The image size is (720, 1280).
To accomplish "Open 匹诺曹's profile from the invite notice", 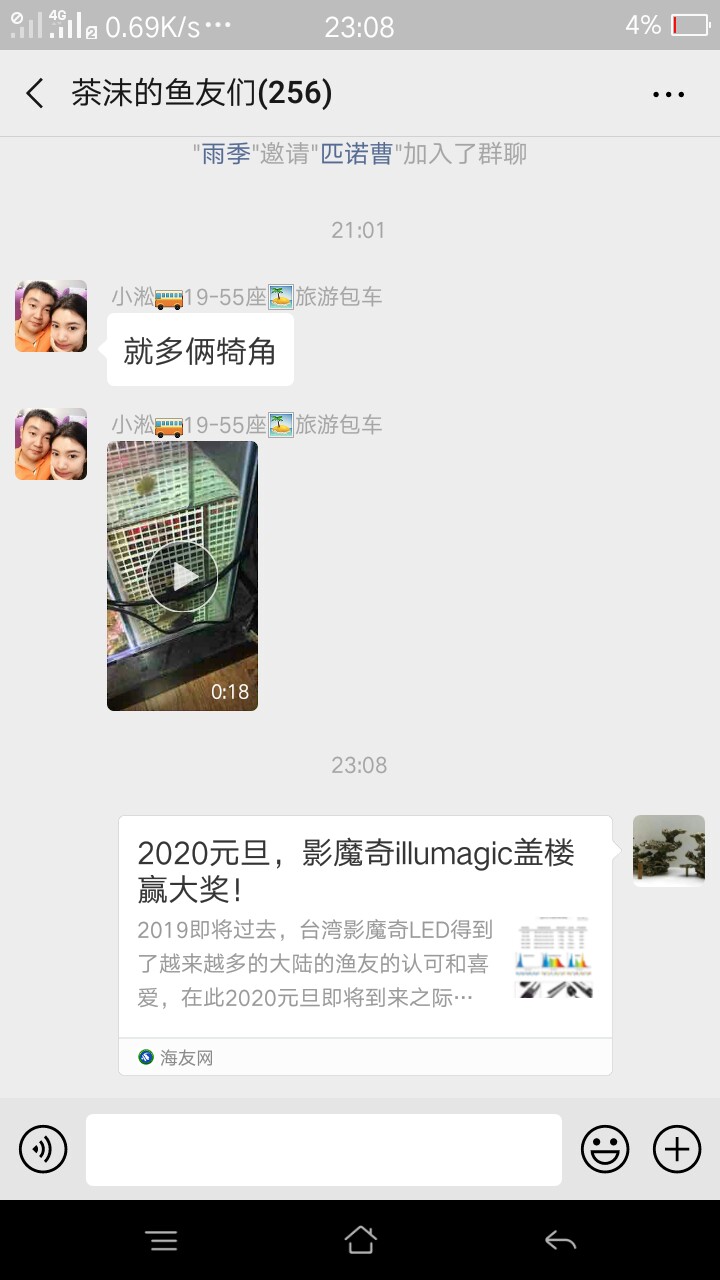I will (x=356, y=154).
